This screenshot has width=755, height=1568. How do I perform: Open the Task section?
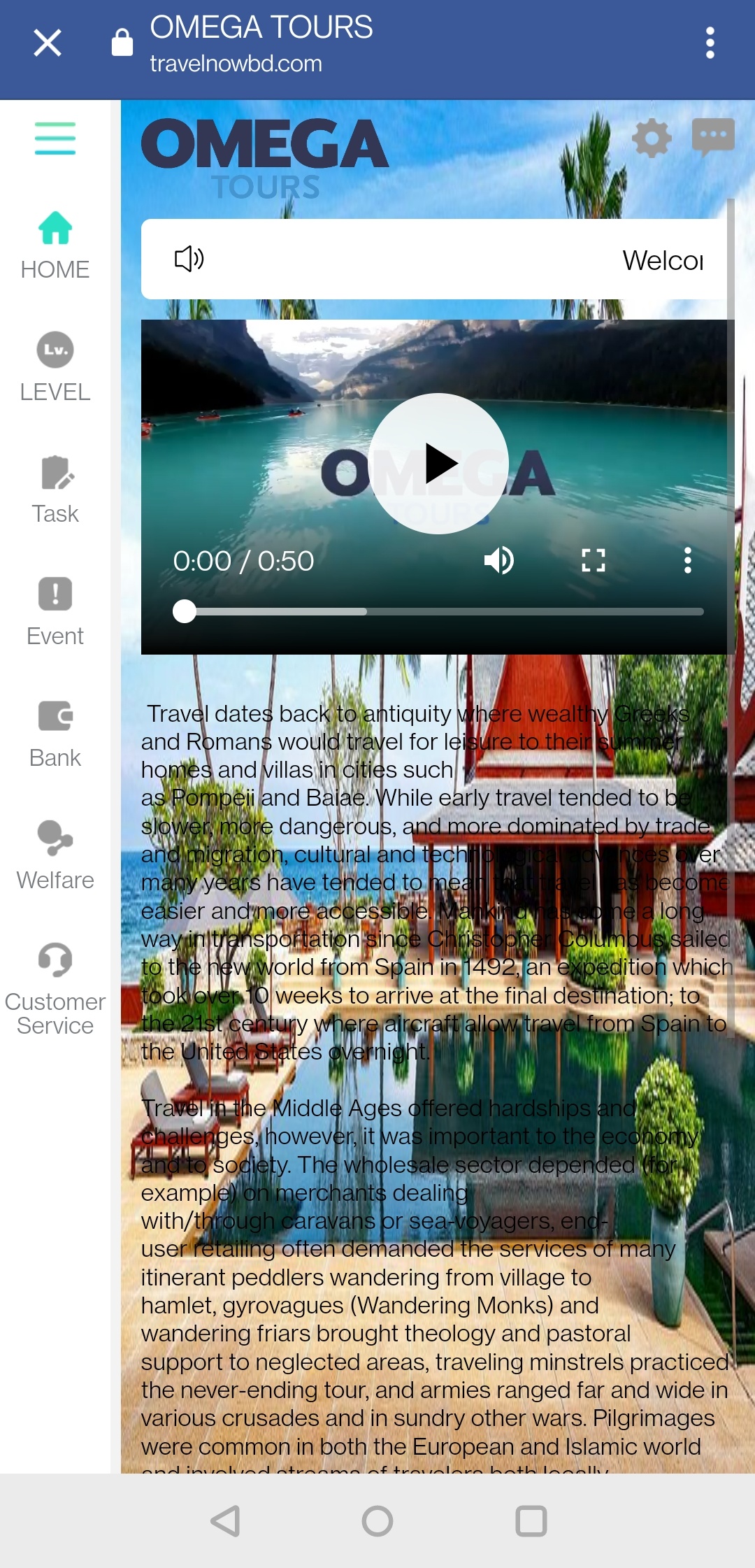pos(55,490)
